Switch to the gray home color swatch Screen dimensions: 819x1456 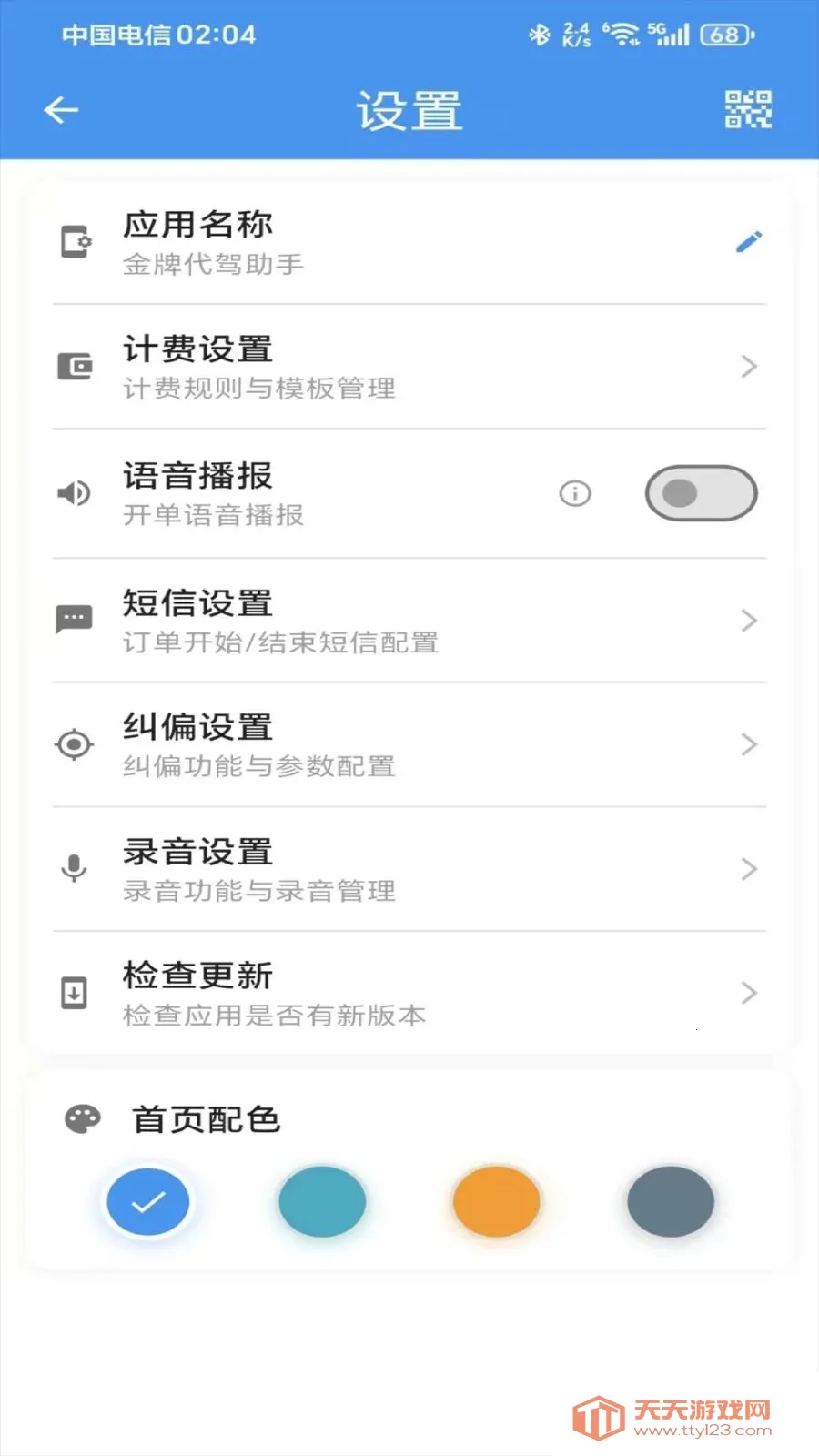670,1202
